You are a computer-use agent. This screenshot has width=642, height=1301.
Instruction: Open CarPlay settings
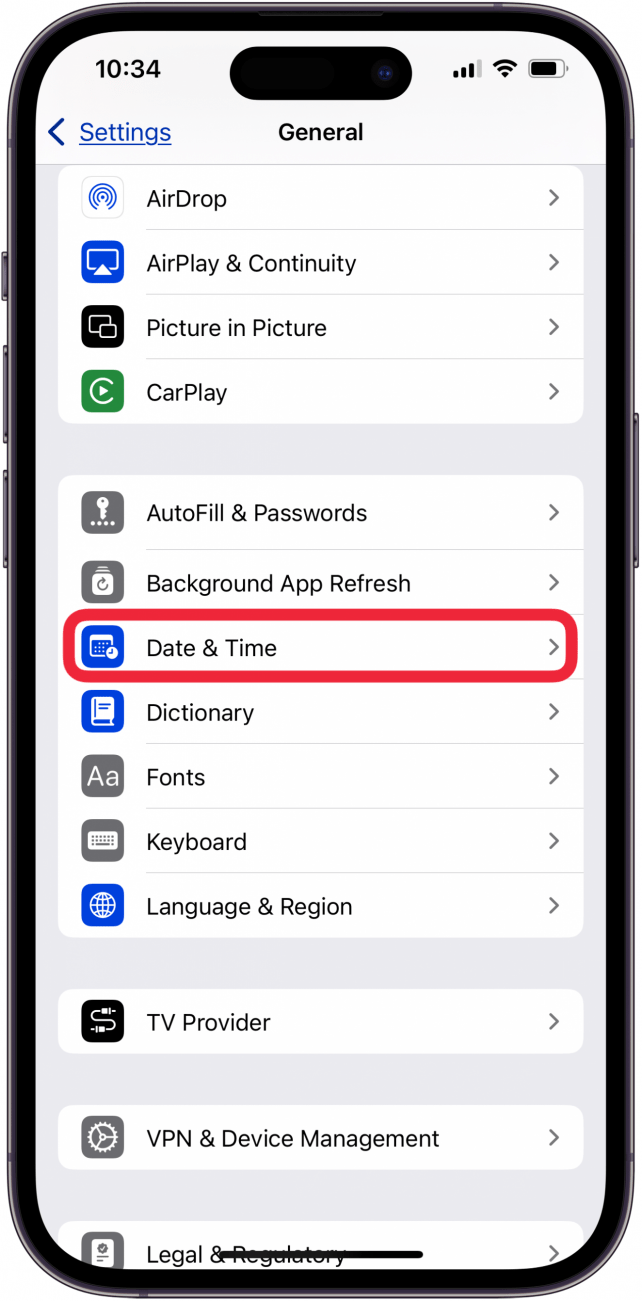pyautogui.click(x=320, y=392)
